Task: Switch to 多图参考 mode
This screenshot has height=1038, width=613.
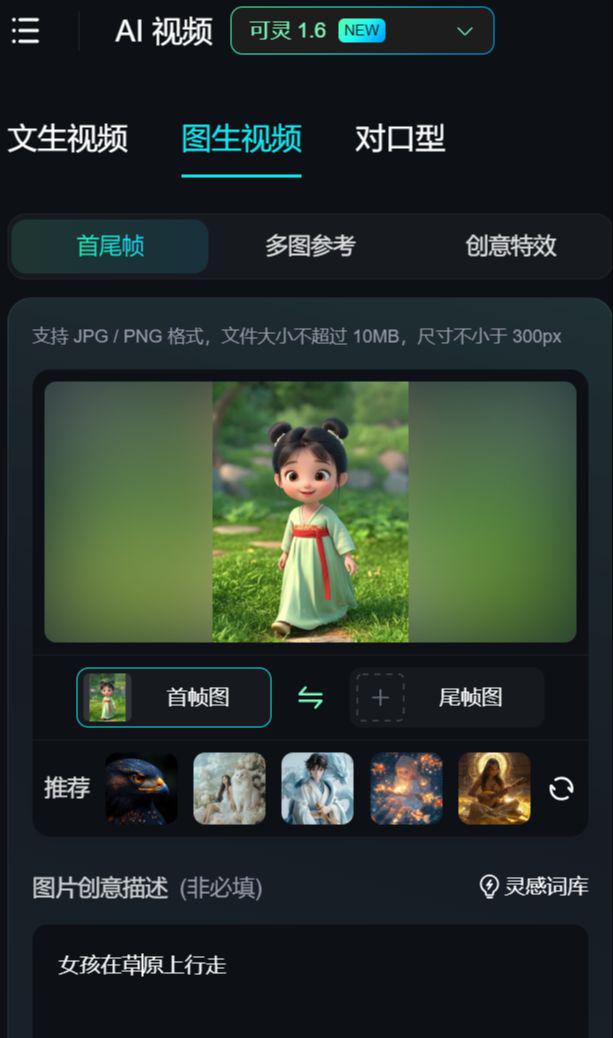Action: (x=310, y=246)
